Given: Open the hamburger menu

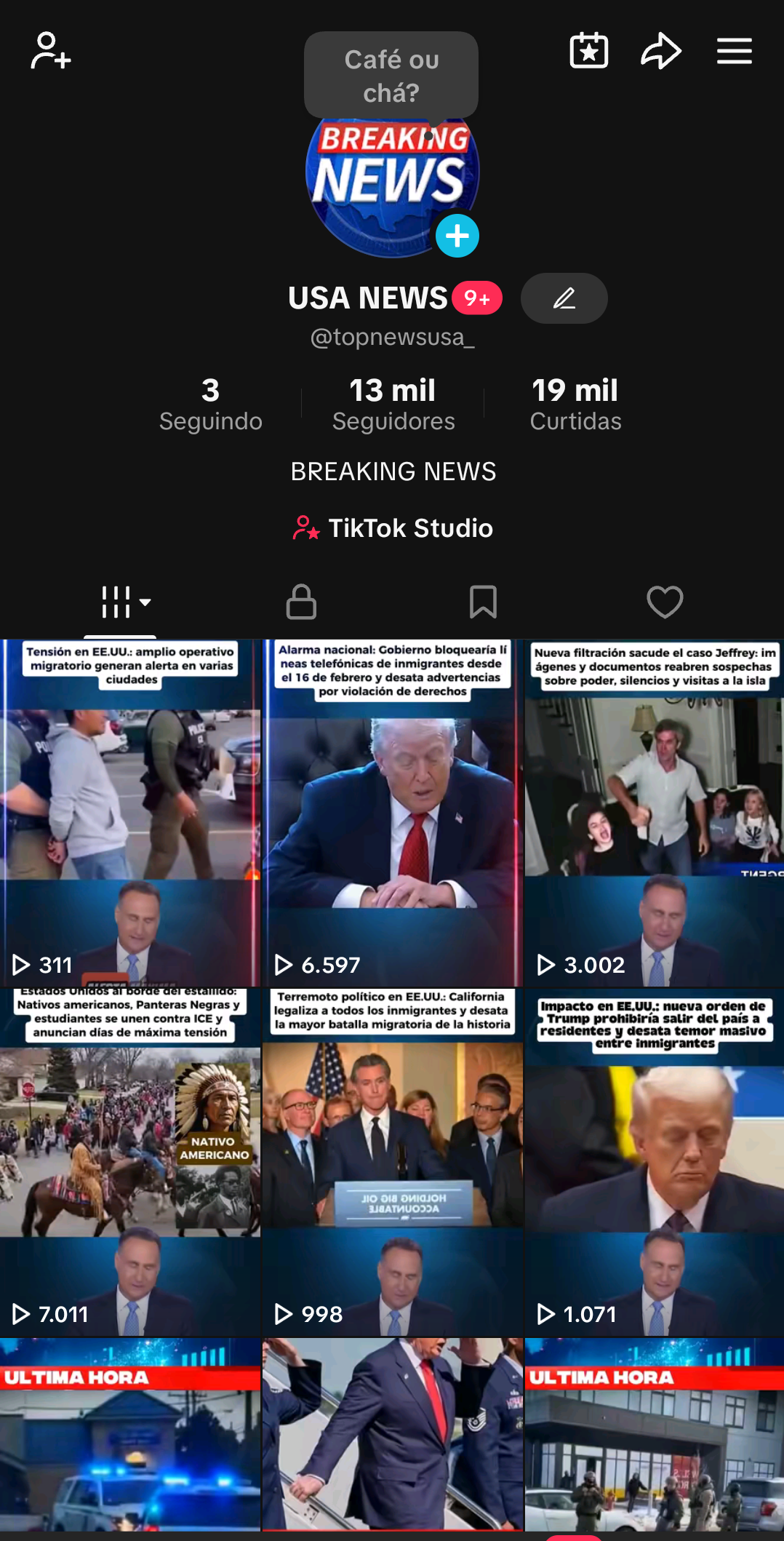Looking at the screenshot, I should [x=734, y=51].
